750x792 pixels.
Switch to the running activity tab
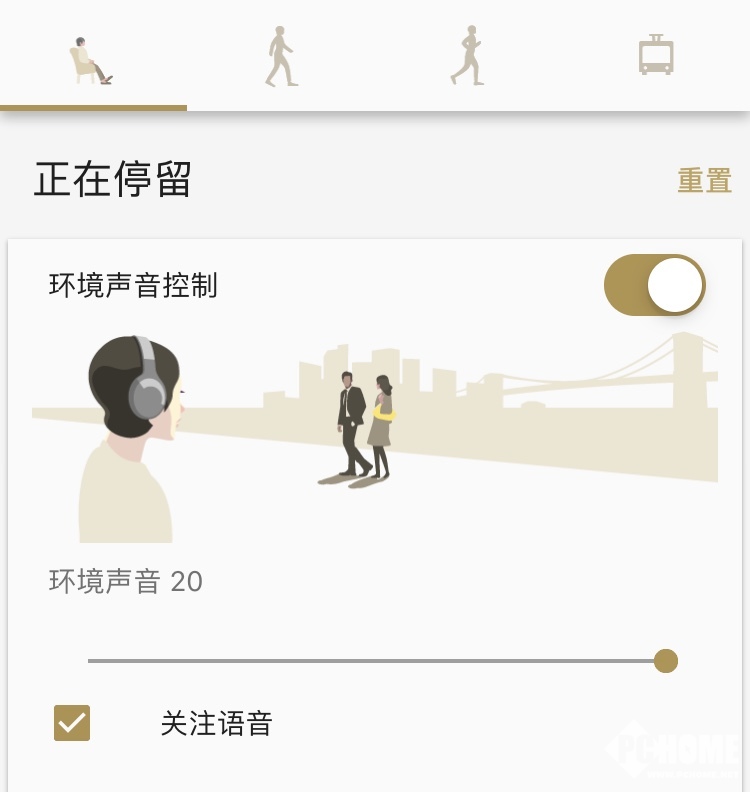coord(467,56)
